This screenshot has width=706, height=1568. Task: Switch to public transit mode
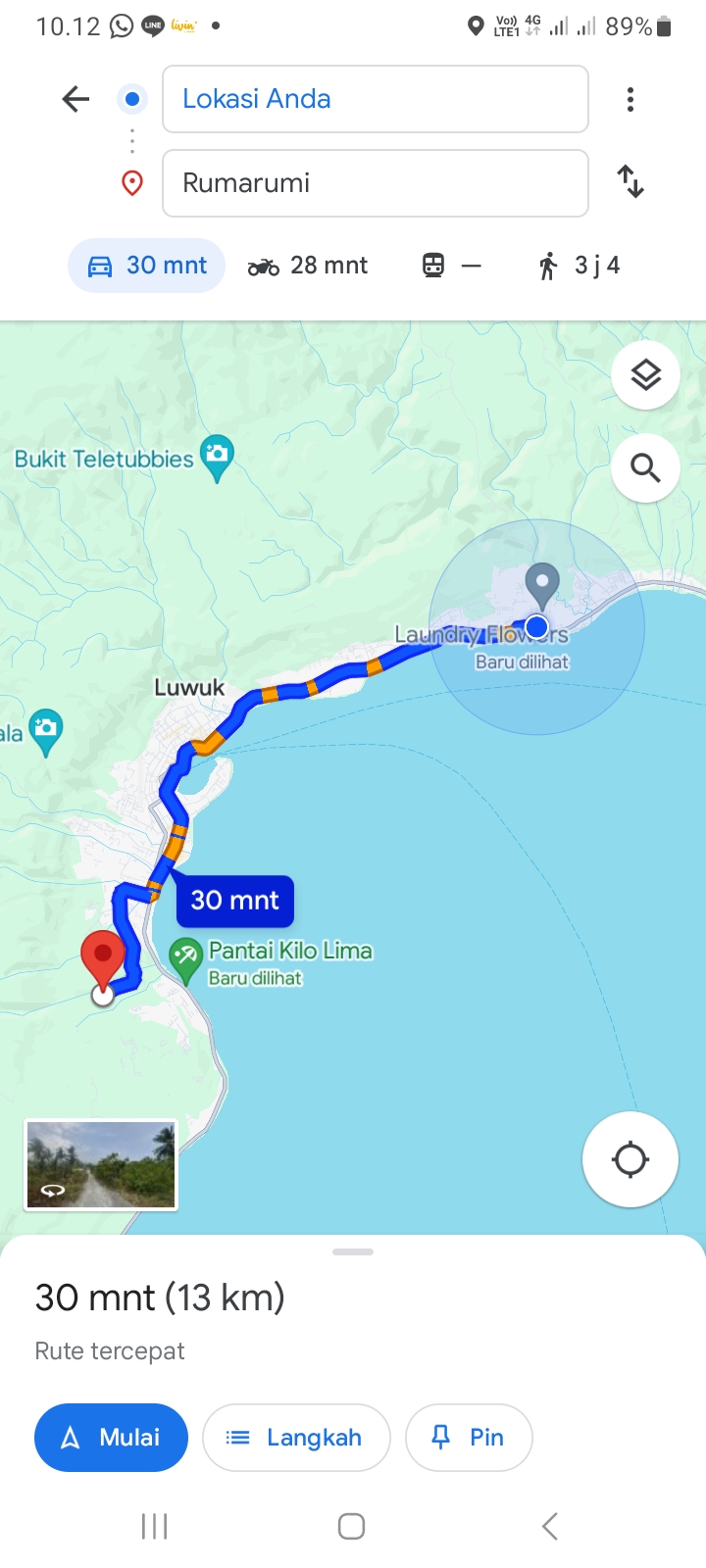(x=451, y=266)
